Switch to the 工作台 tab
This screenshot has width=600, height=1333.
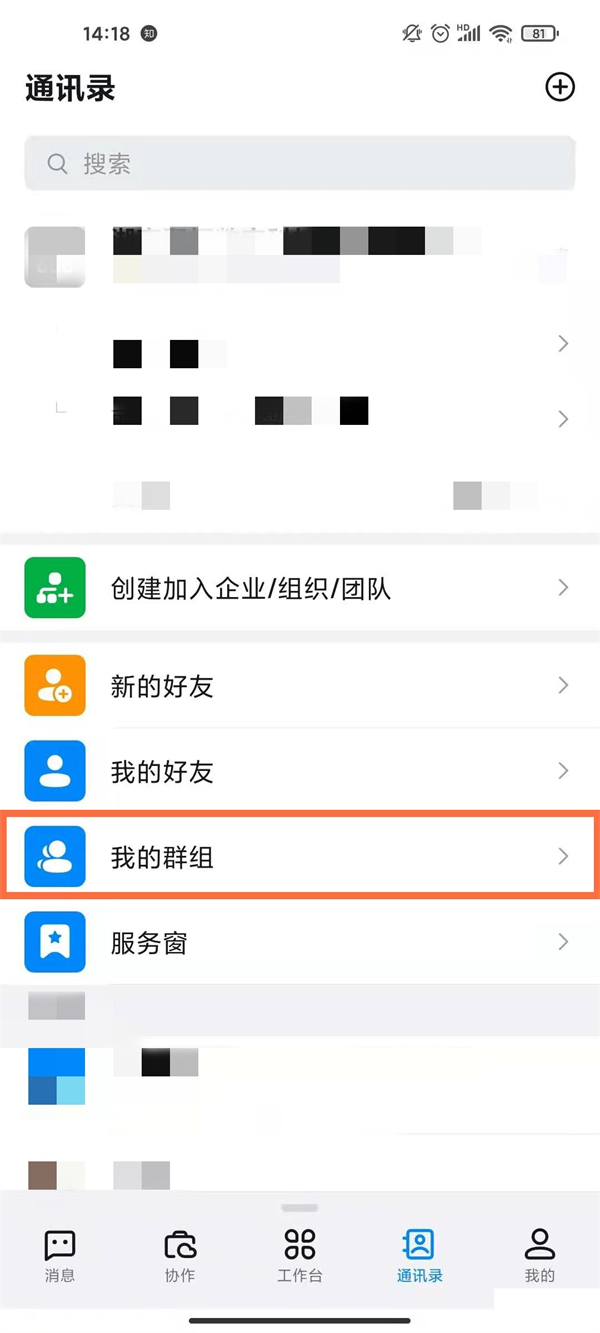300,1256
